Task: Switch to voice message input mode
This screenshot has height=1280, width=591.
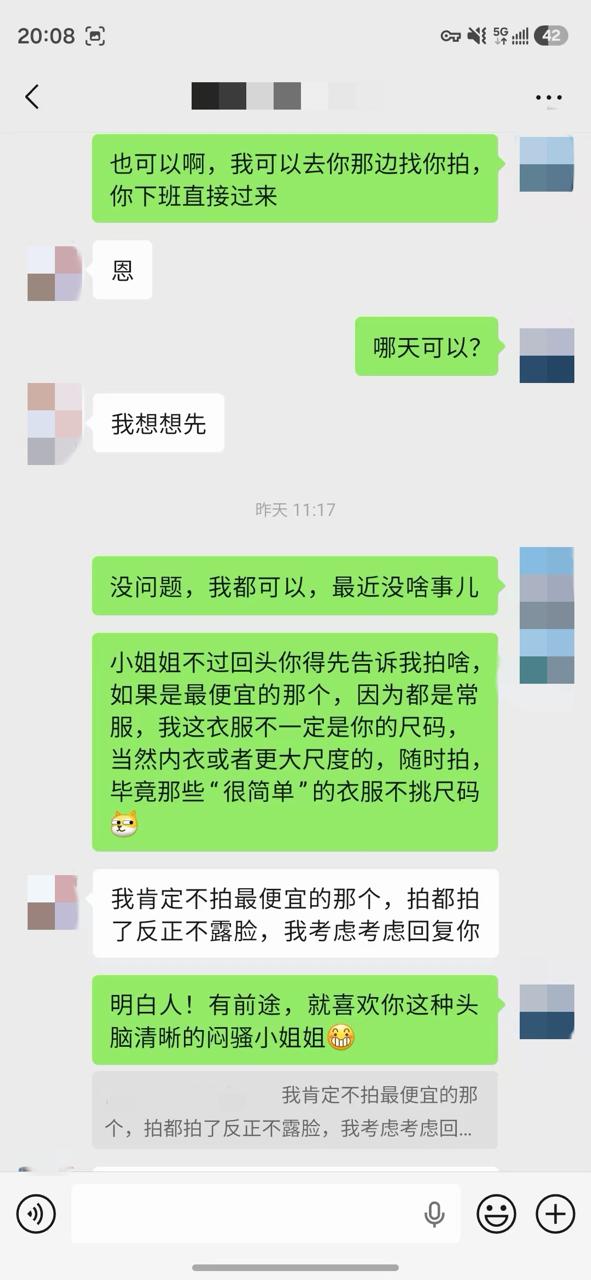Action: point(36,1214)
